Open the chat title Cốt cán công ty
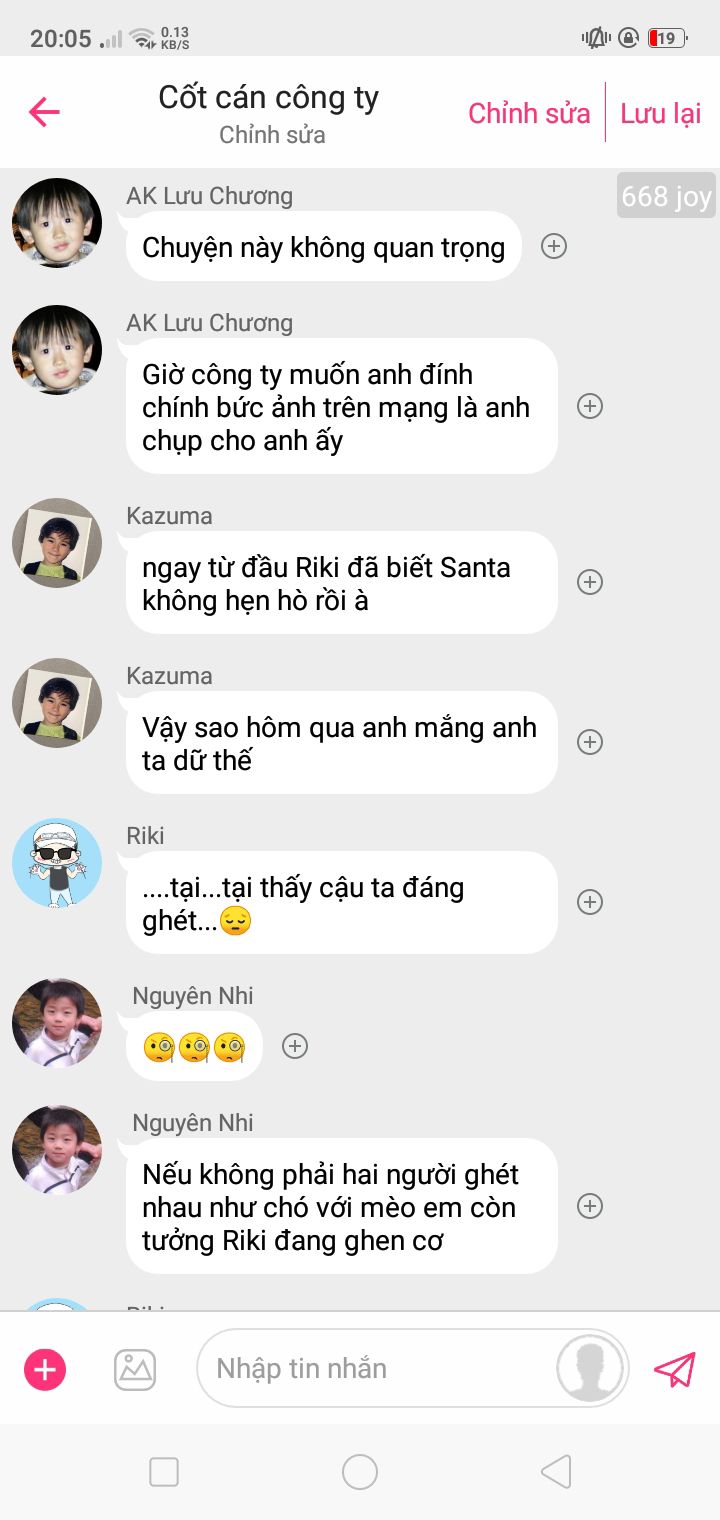Screen dimensions: 720x1520 click(x=269, y=98)
